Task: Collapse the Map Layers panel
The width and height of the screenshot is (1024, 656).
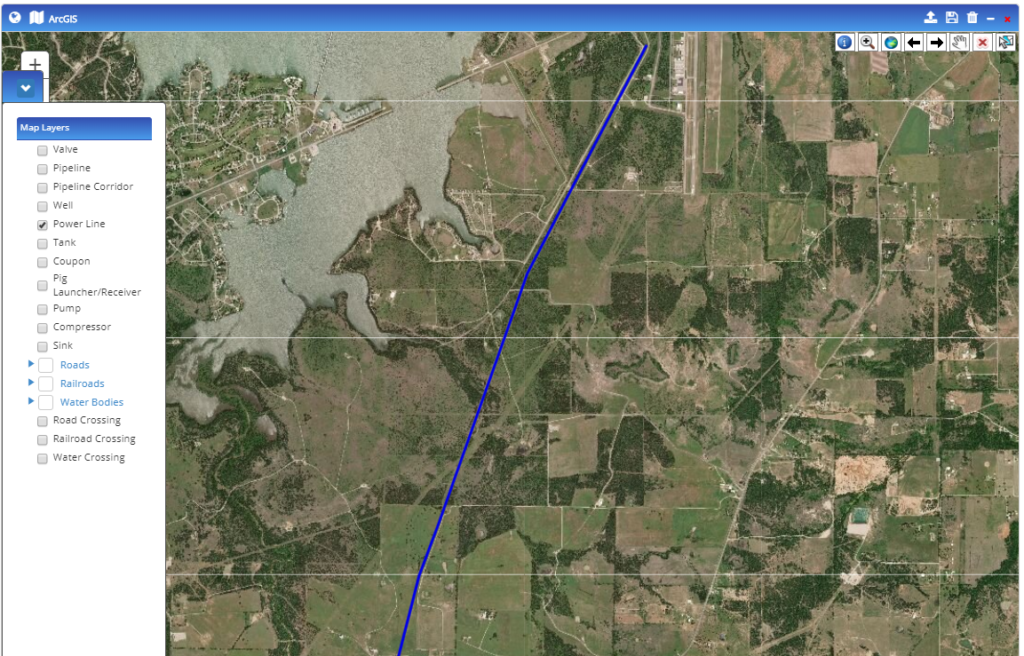Action: click(26, 88)
